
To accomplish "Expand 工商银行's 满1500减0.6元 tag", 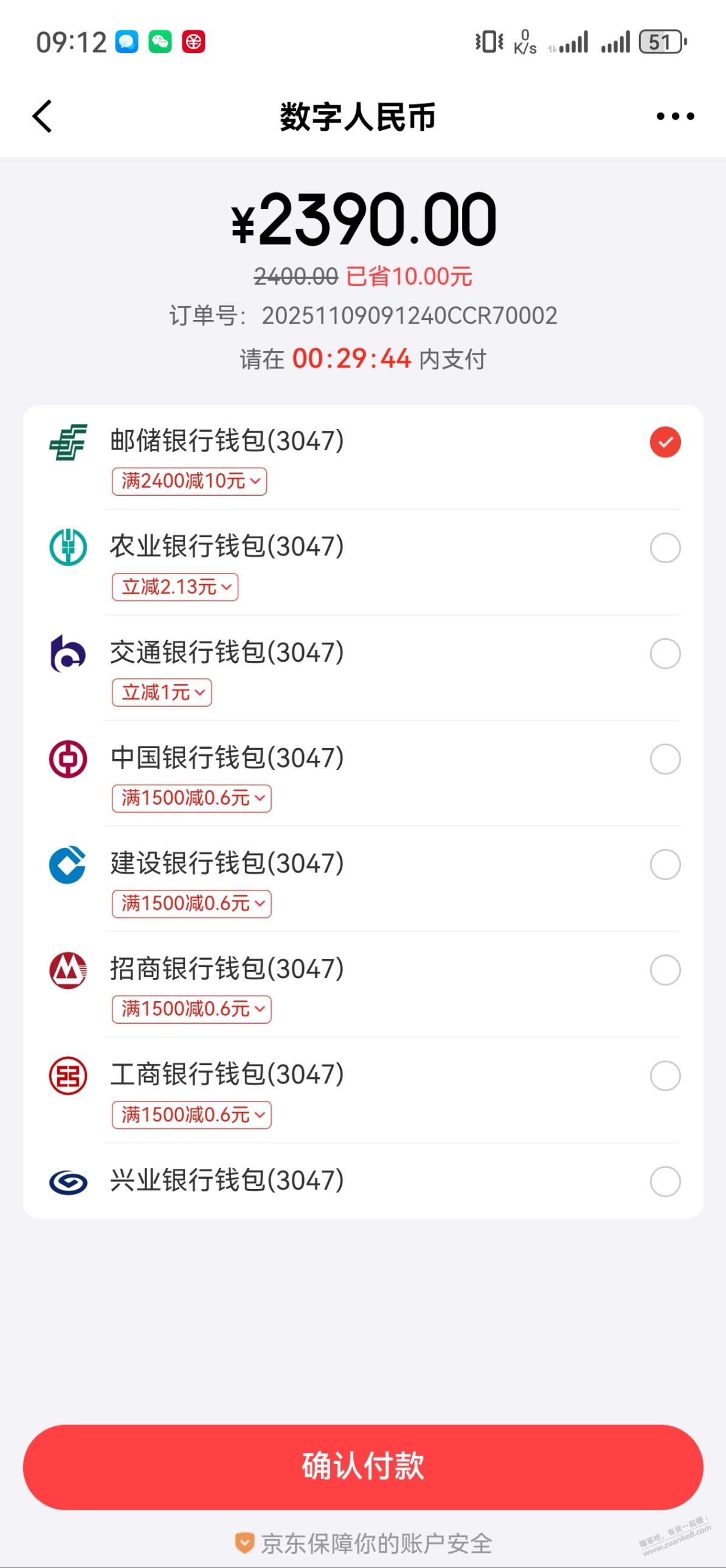I will [192, 1115].
